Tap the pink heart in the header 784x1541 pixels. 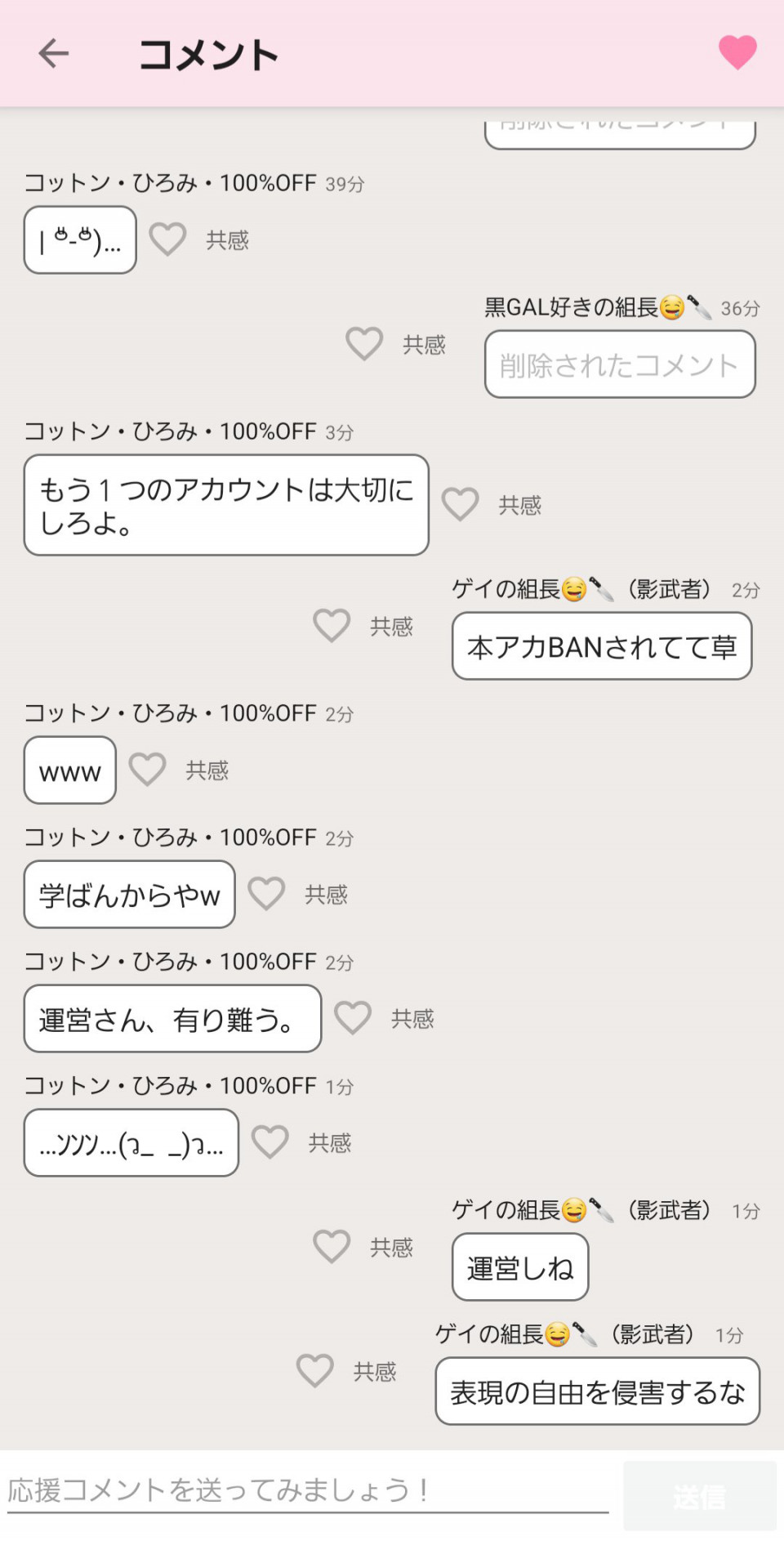coord(737,53)
